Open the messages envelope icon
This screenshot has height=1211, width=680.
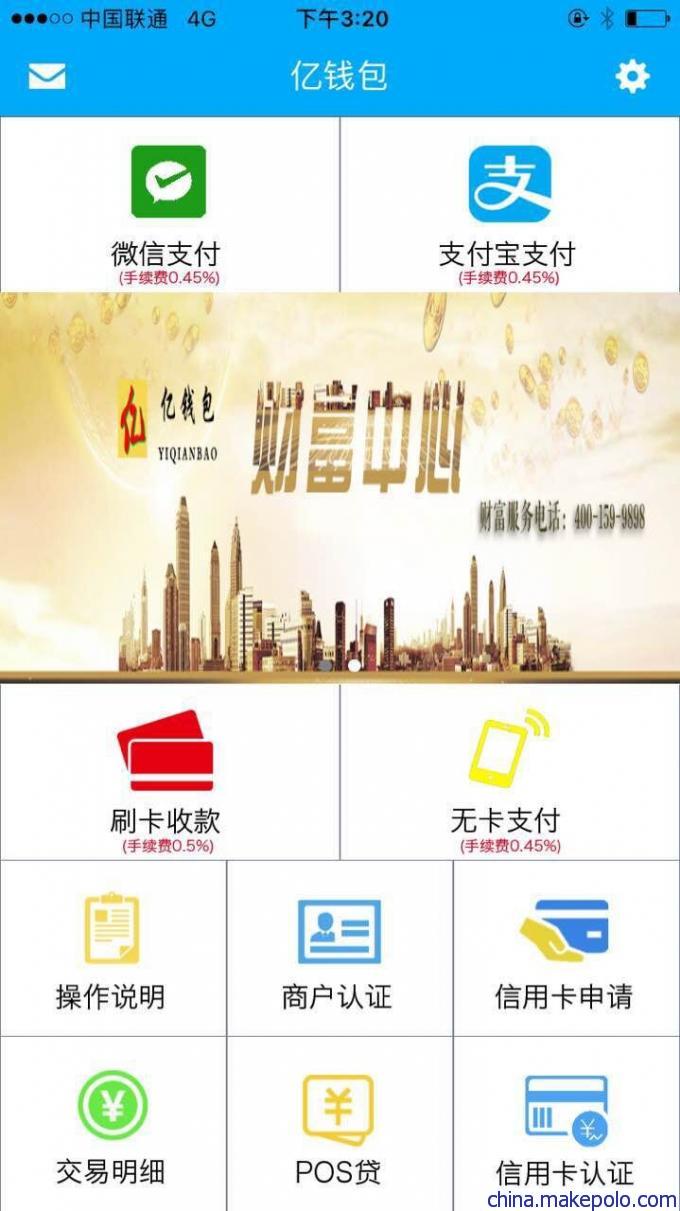coord(46,76)
